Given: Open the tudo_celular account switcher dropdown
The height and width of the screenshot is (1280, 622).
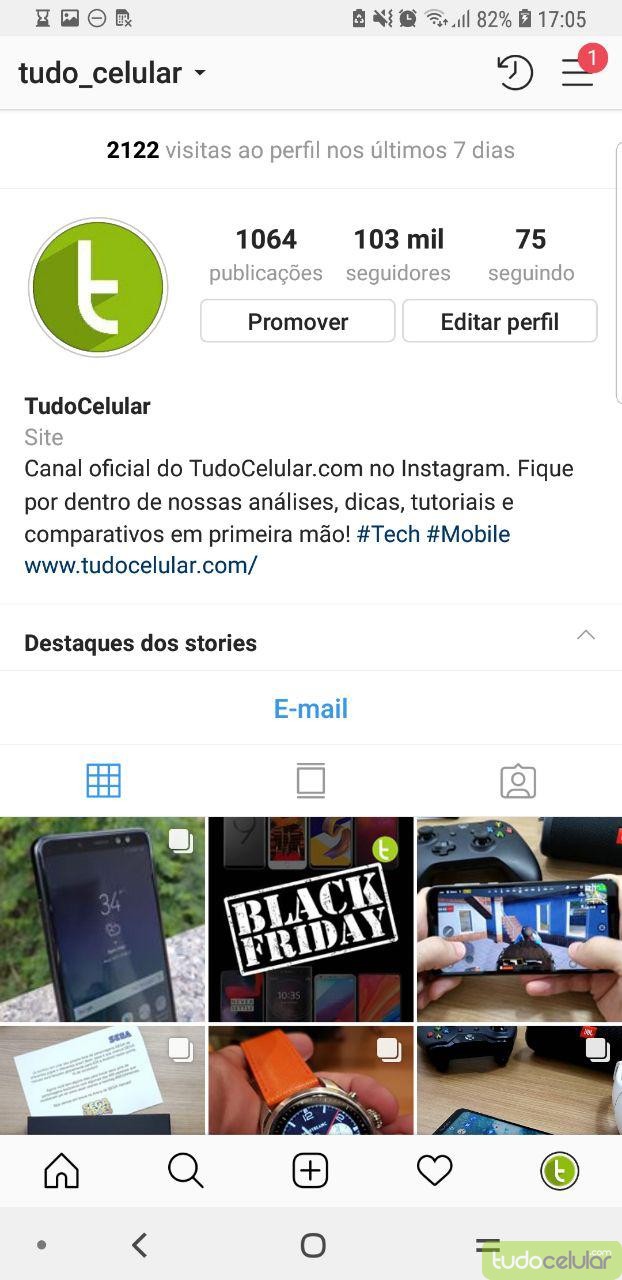Looking at the screenshot, I should 112,73.
